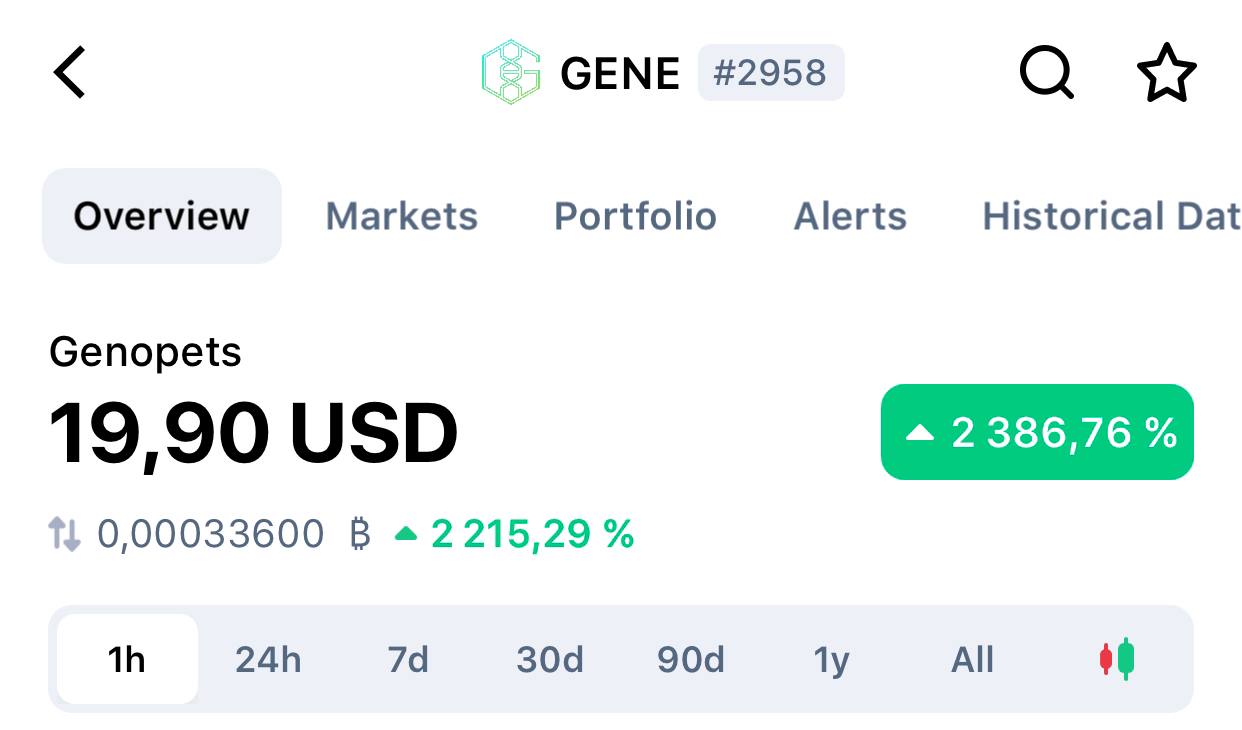
Task: Tap the #2958 rank chip
Action: point(770,73)
